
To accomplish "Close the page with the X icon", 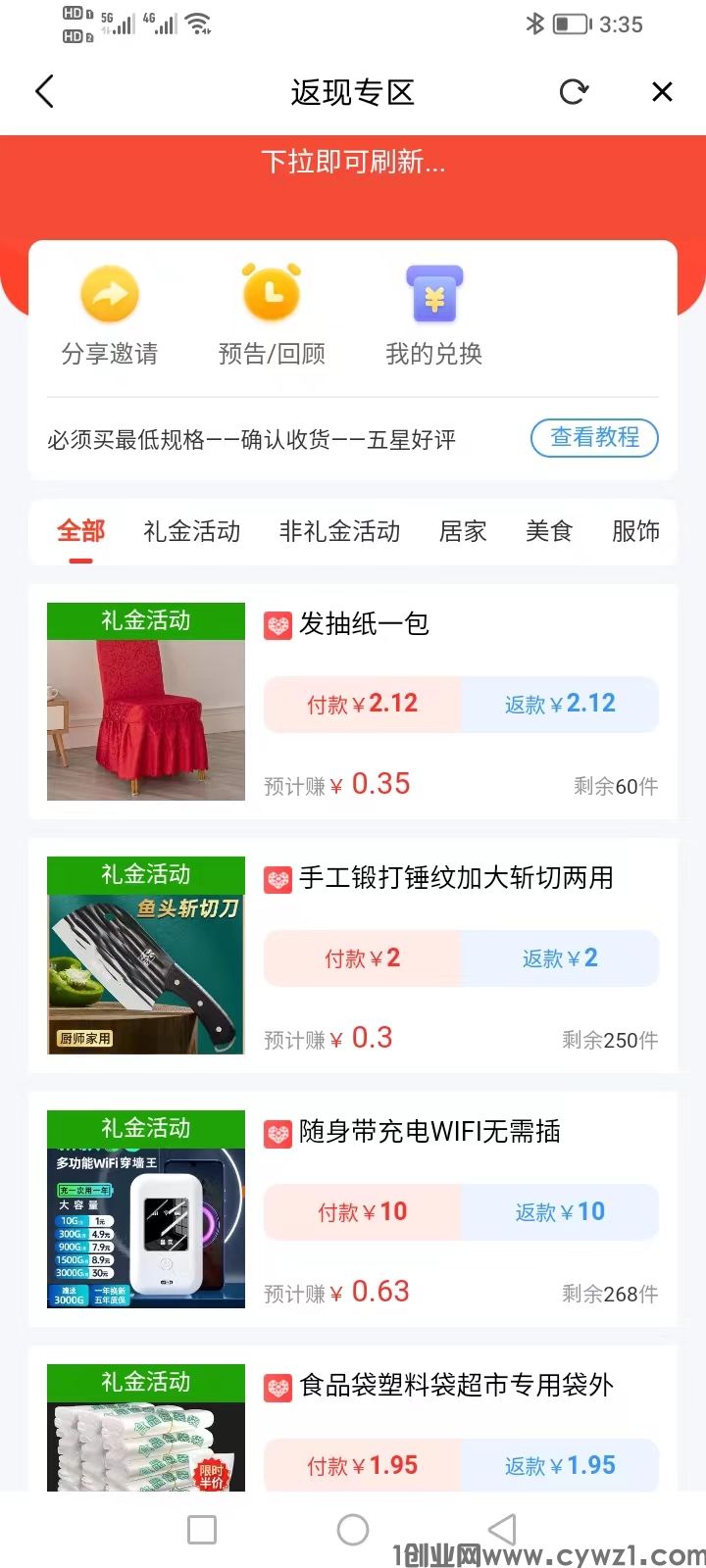I will tap(662, 90).
